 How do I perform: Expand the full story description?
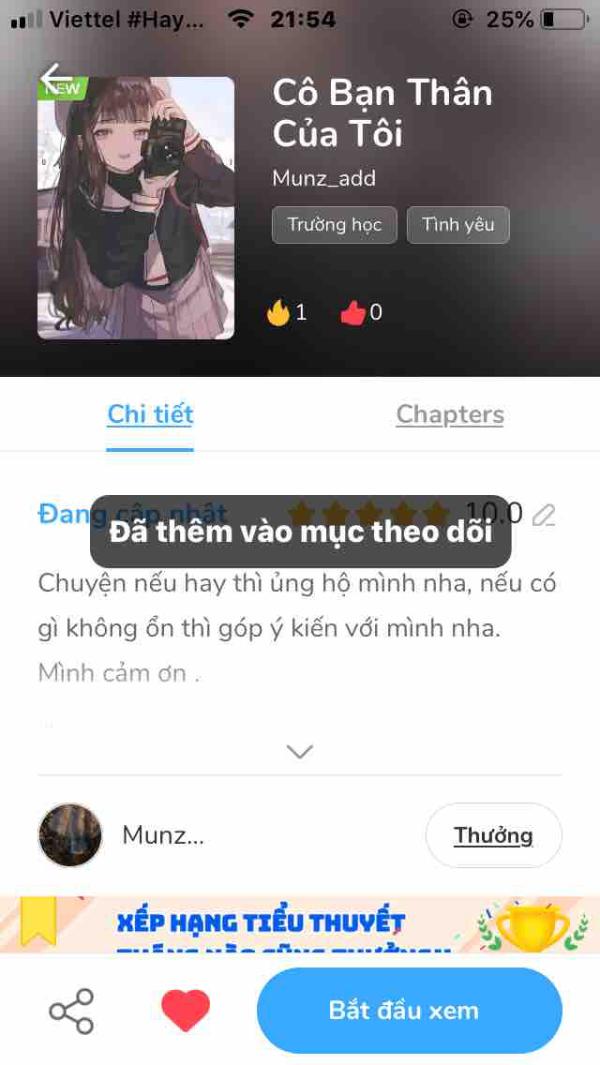(x=300, y=751)
